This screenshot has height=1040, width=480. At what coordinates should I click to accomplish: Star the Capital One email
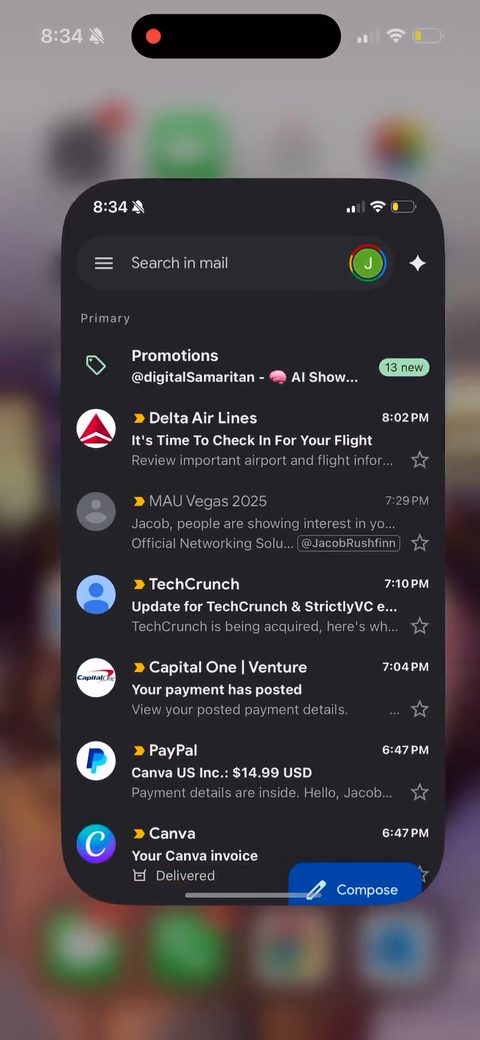pos(420,709)
